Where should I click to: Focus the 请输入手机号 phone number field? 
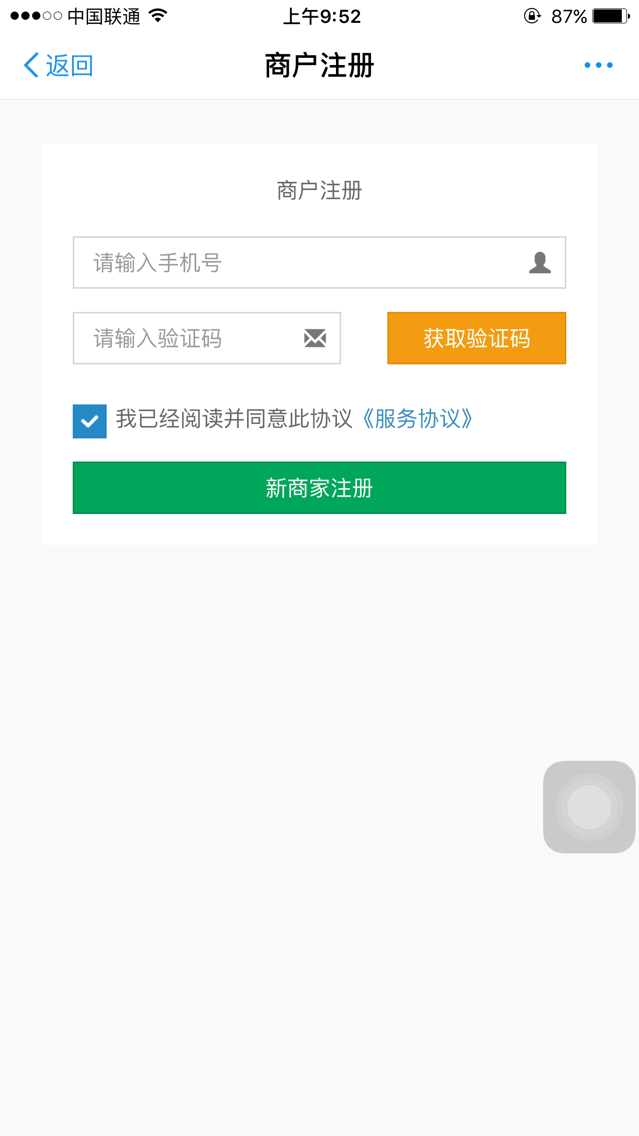click(x=300, y=263)
